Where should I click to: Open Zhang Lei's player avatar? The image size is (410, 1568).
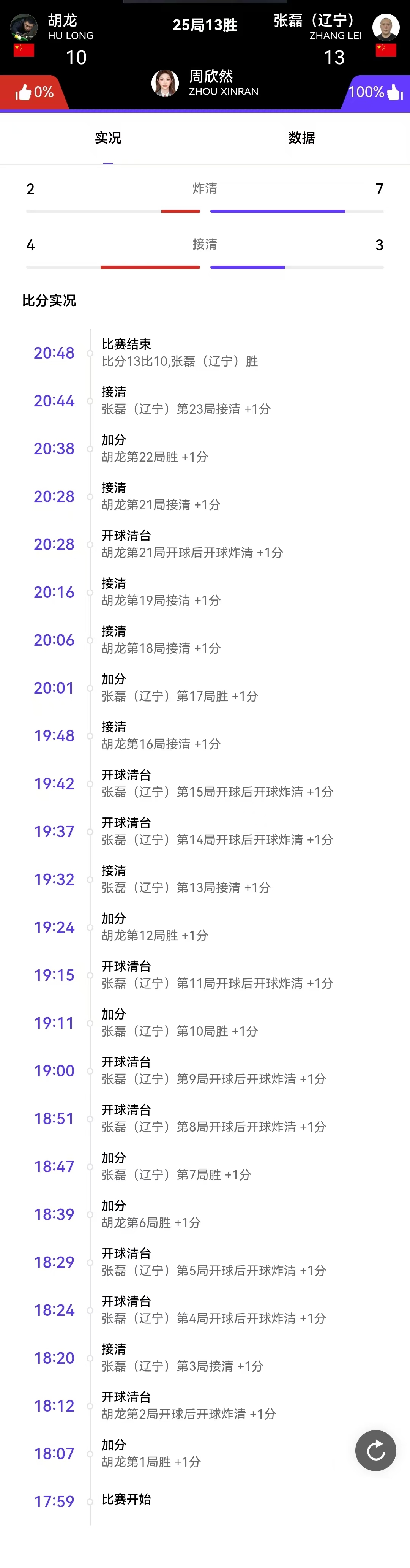tap(386, 27)
